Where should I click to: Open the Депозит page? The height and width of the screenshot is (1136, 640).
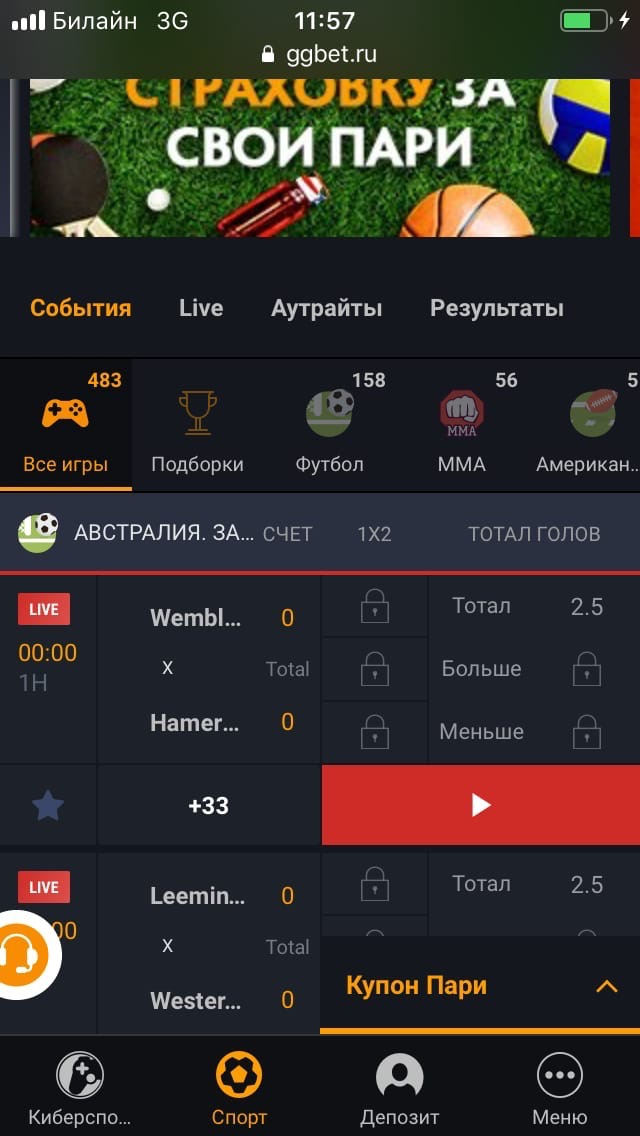399,1087
